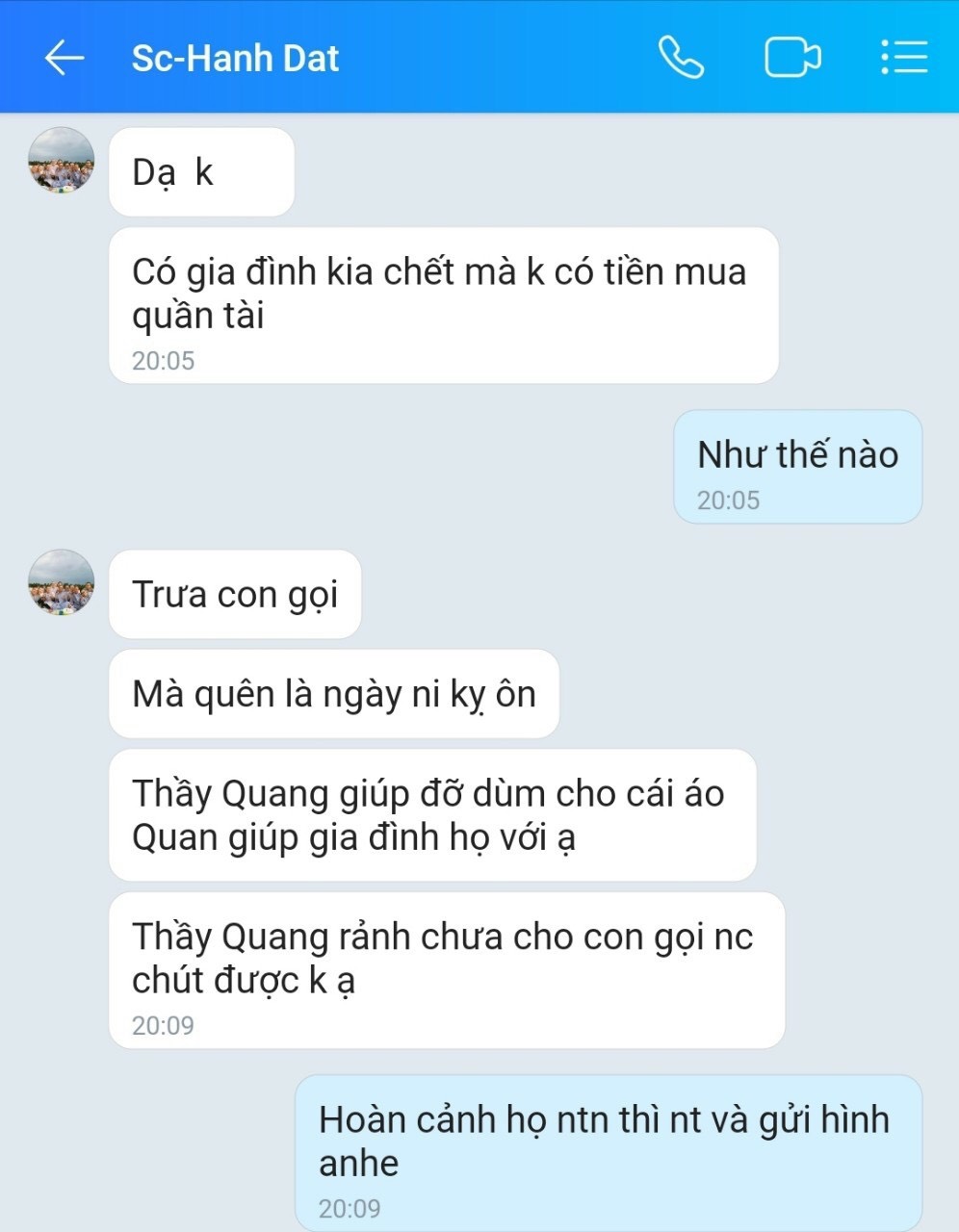Image resolution: width=959 pixels, height=1232 pixels.
Task: Go back from the Sc-Hanh Dat chat
Action: coord(65,58)
